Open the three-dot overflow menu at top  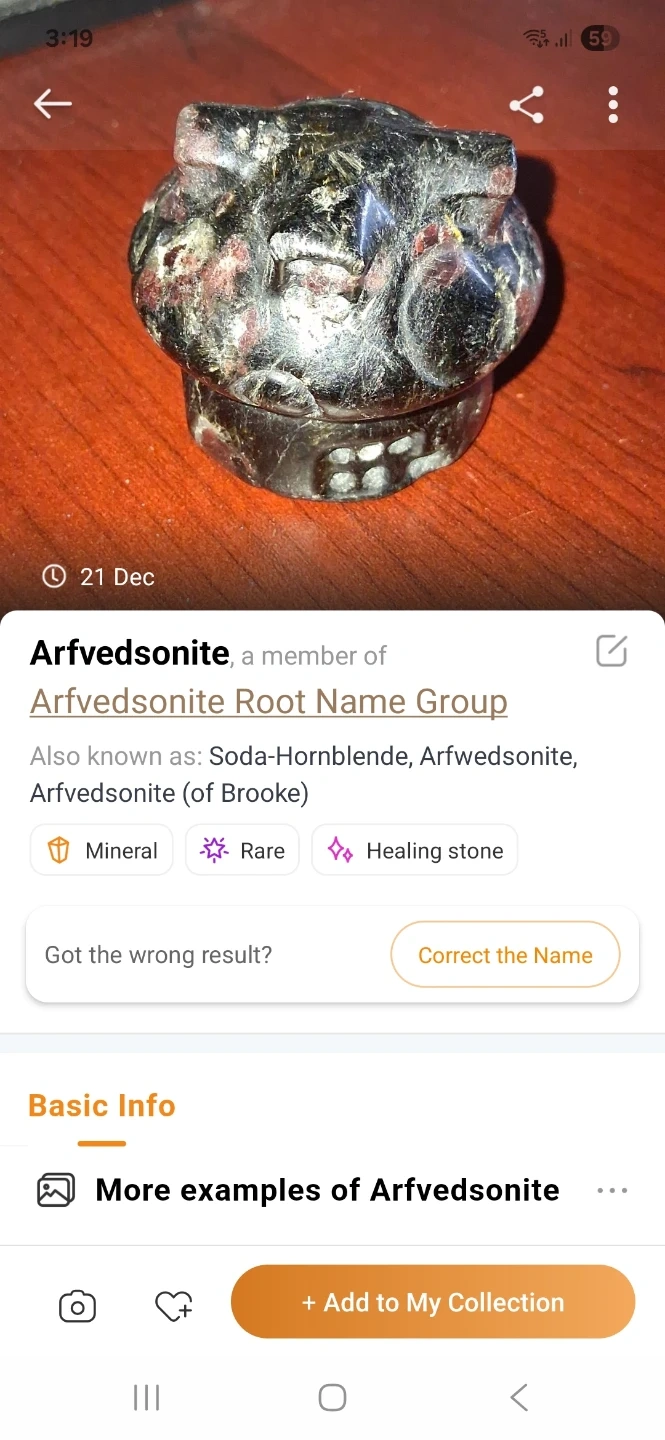click(613, 105)
